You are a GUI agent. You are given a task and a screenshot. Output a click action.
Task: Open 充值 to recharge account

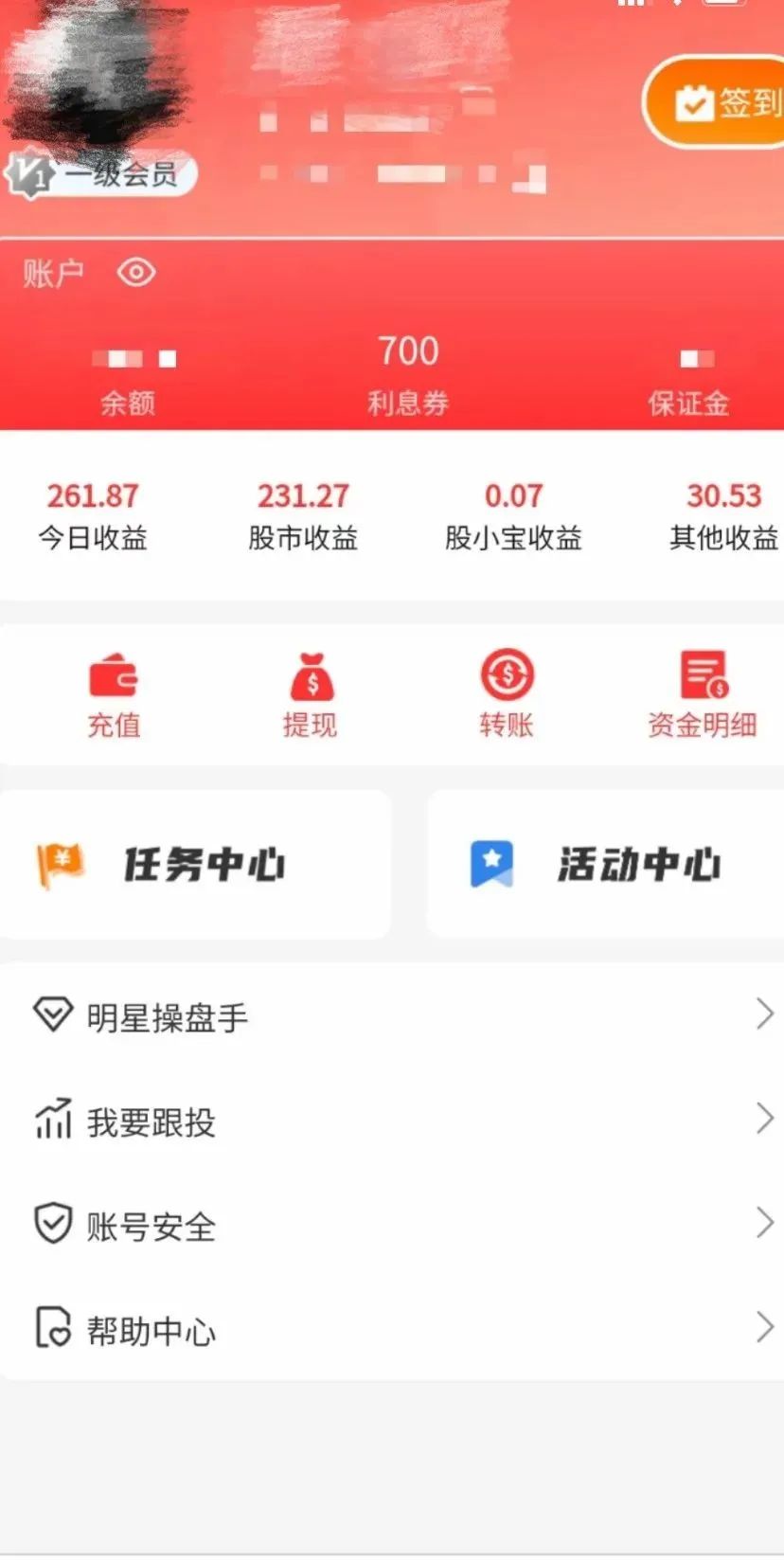click(114, 695)
